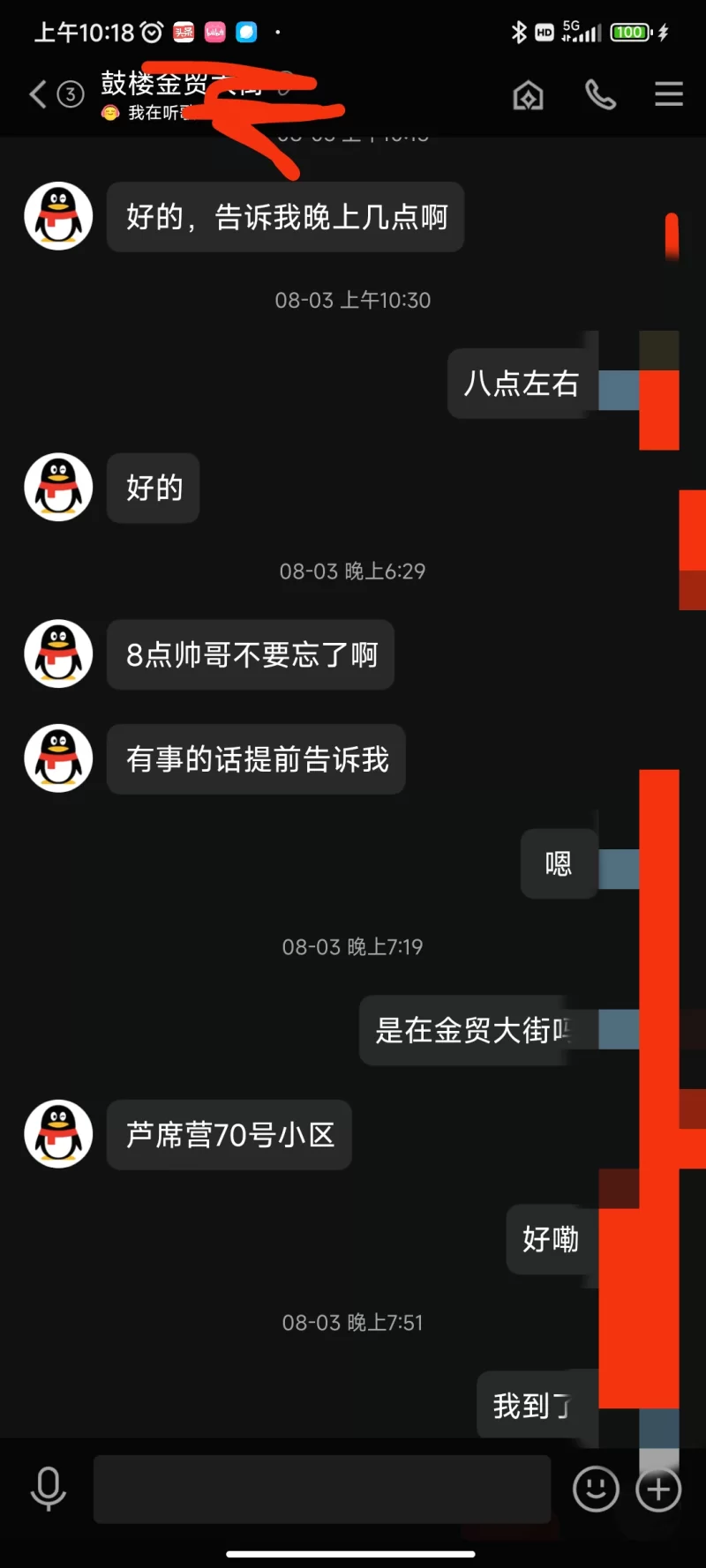Focus the message text field
Screen dimensions: 706x1568
click(x=322, y=1489)
